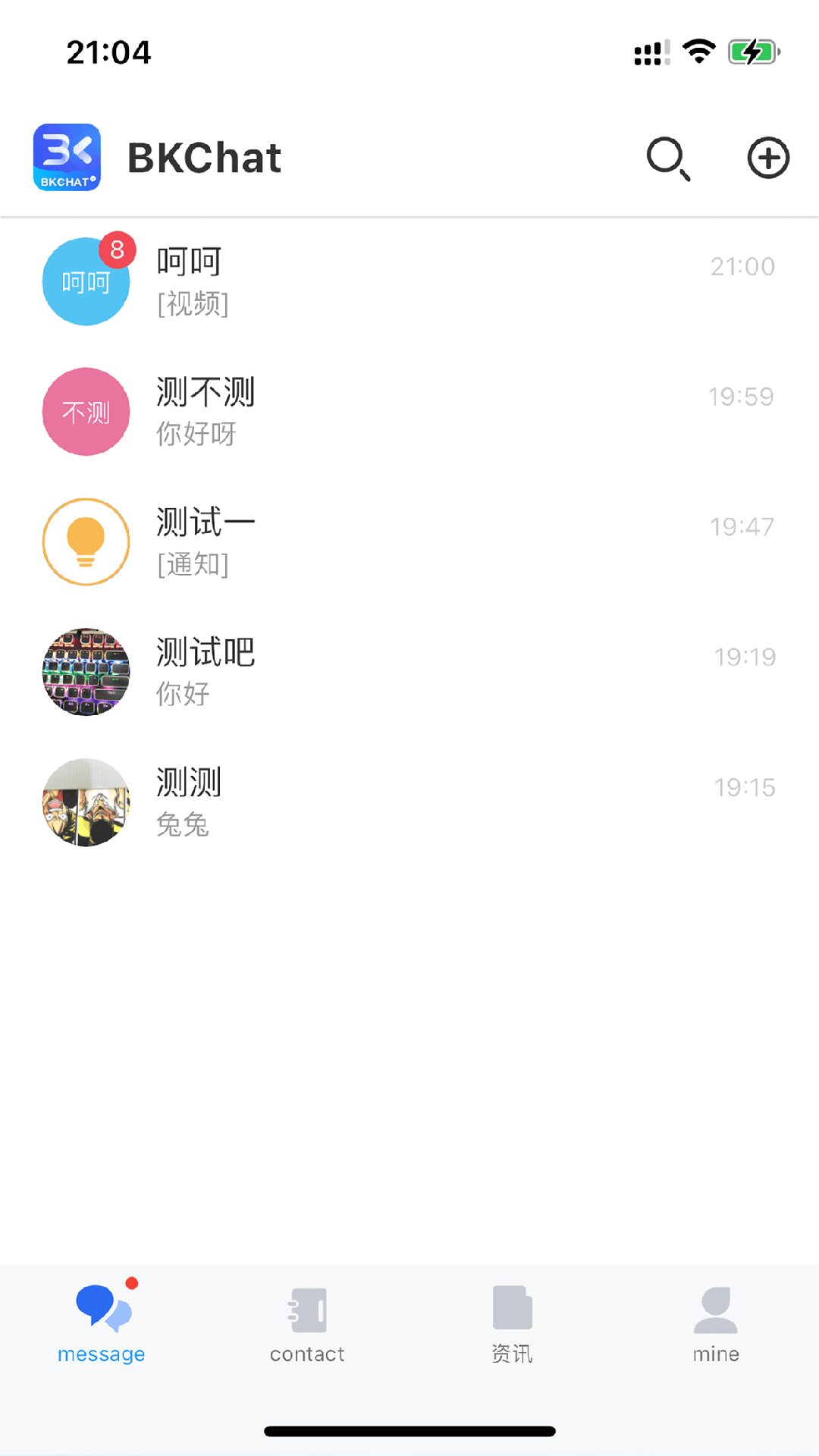819x1456 pixels.
Task: Tap the Wi-Fi indicator in the status bar
Action: (x=699, y=50)
